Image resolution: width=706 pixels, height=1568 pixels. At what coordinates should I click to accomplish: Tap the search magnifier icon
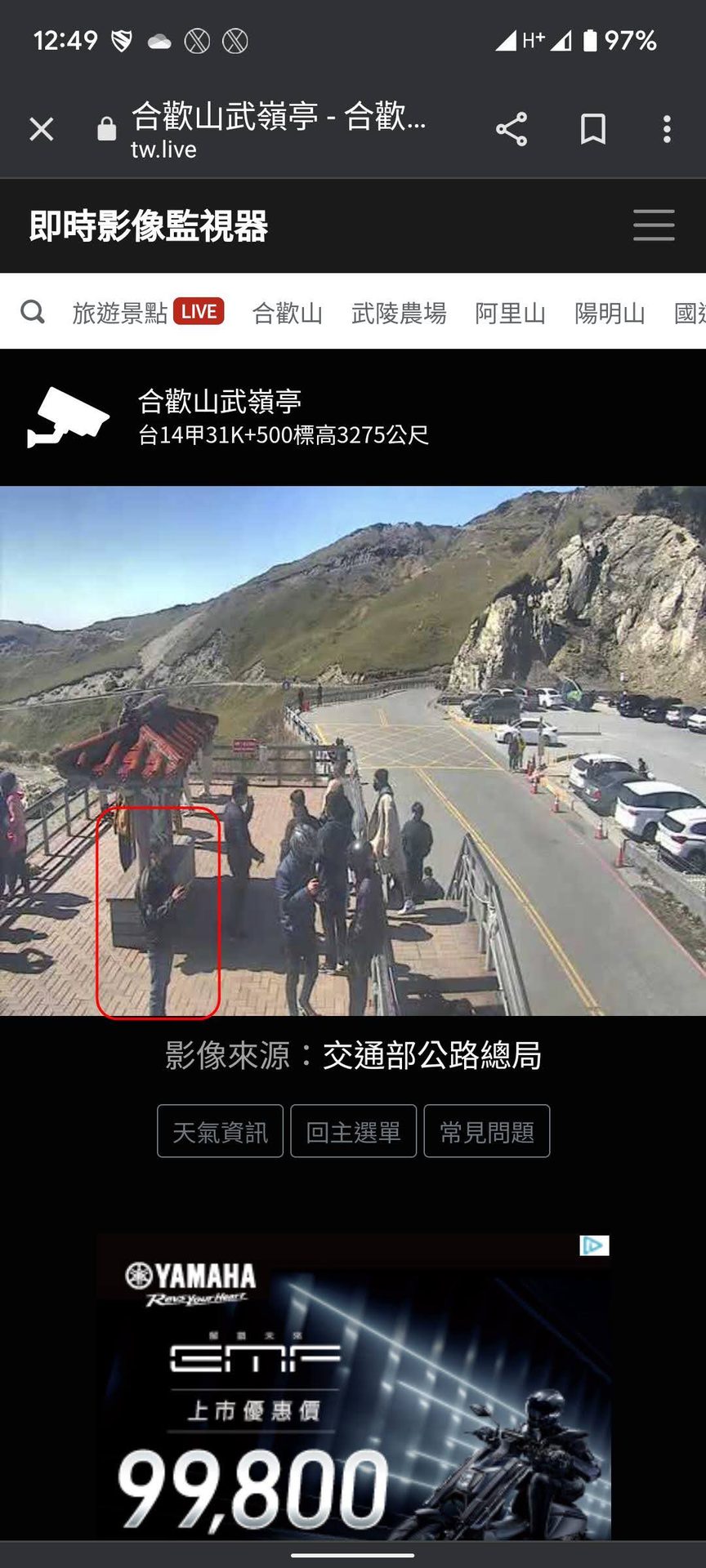(33, 312)
